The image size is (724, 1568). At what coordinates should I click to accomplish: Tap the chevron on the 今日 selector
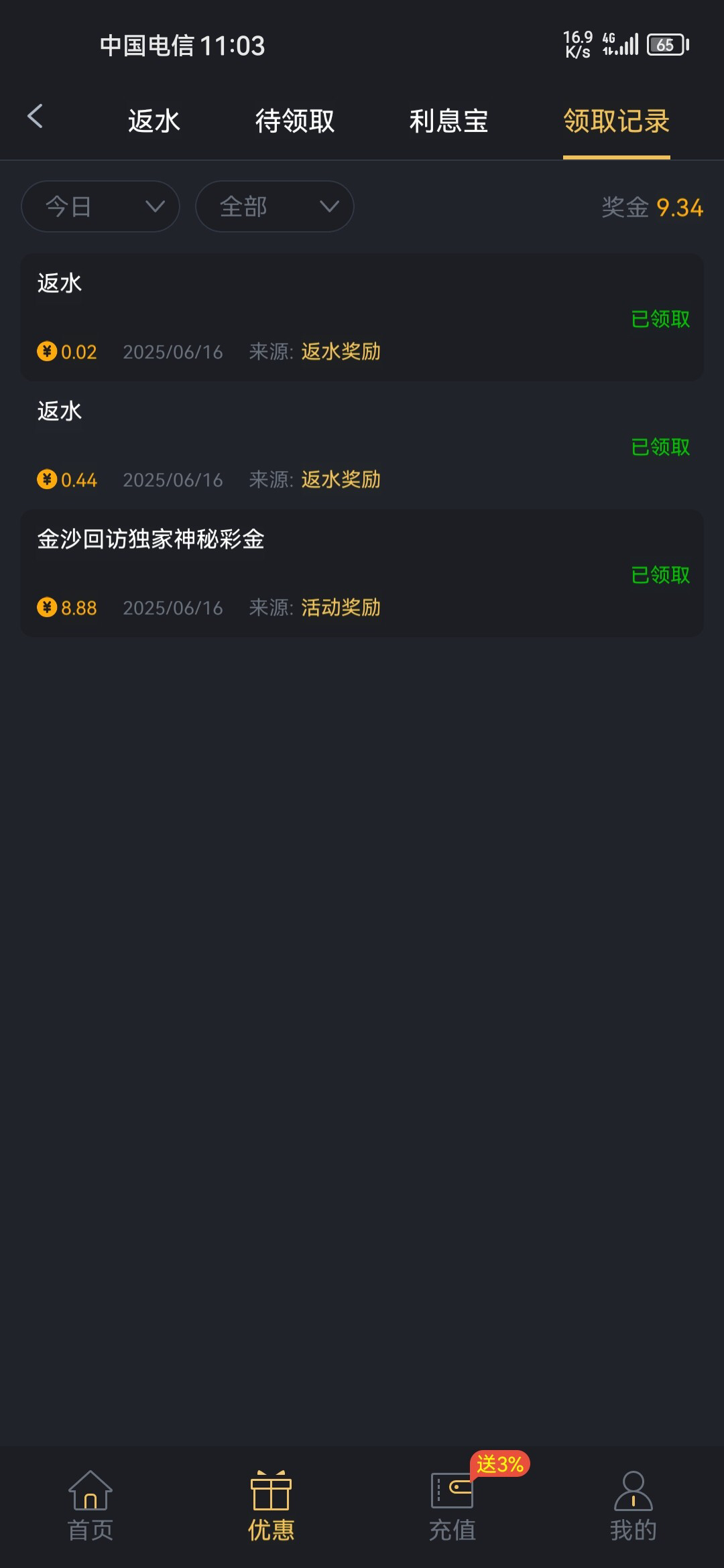point(154,206)
